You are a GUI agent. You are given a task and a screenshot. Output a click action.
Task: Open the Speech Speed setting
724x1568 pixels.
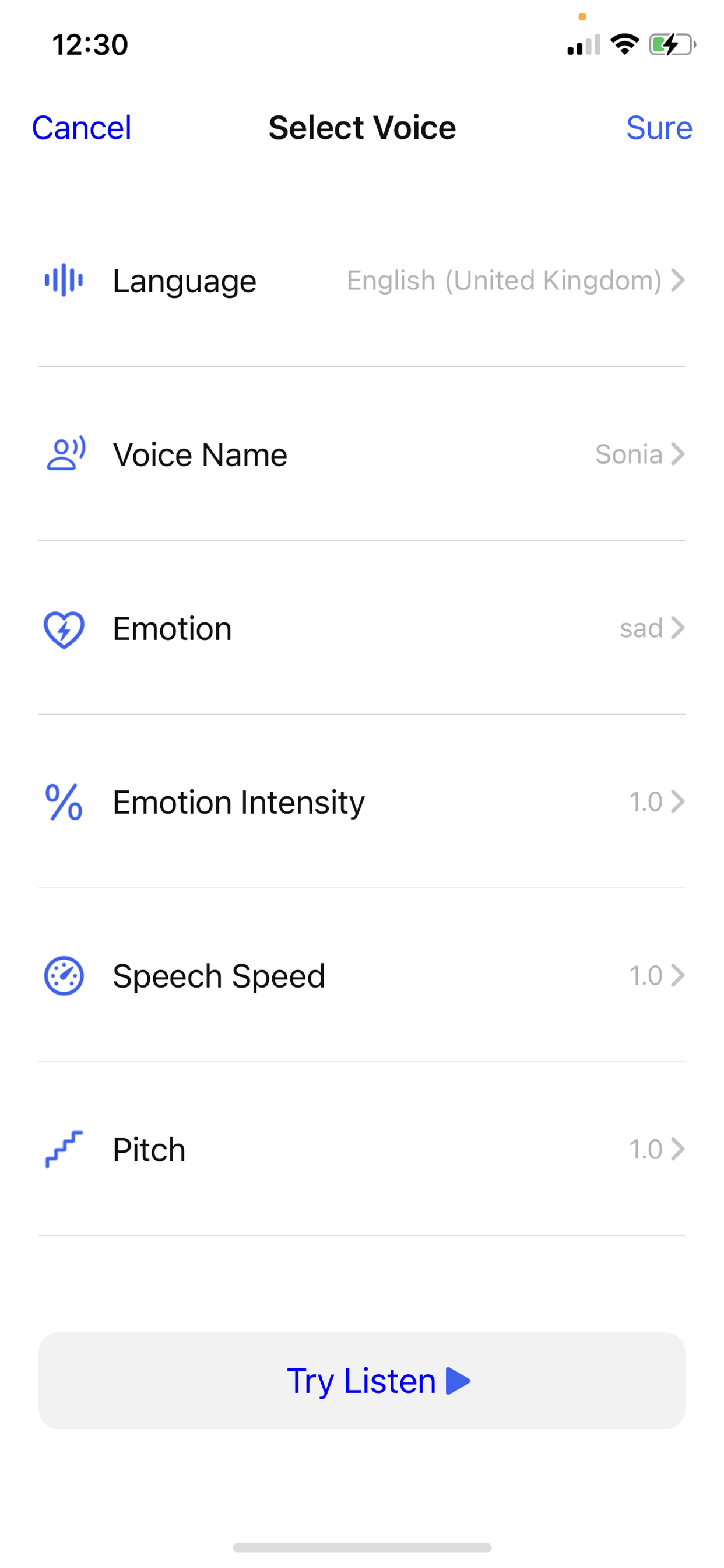click(362, 975)
